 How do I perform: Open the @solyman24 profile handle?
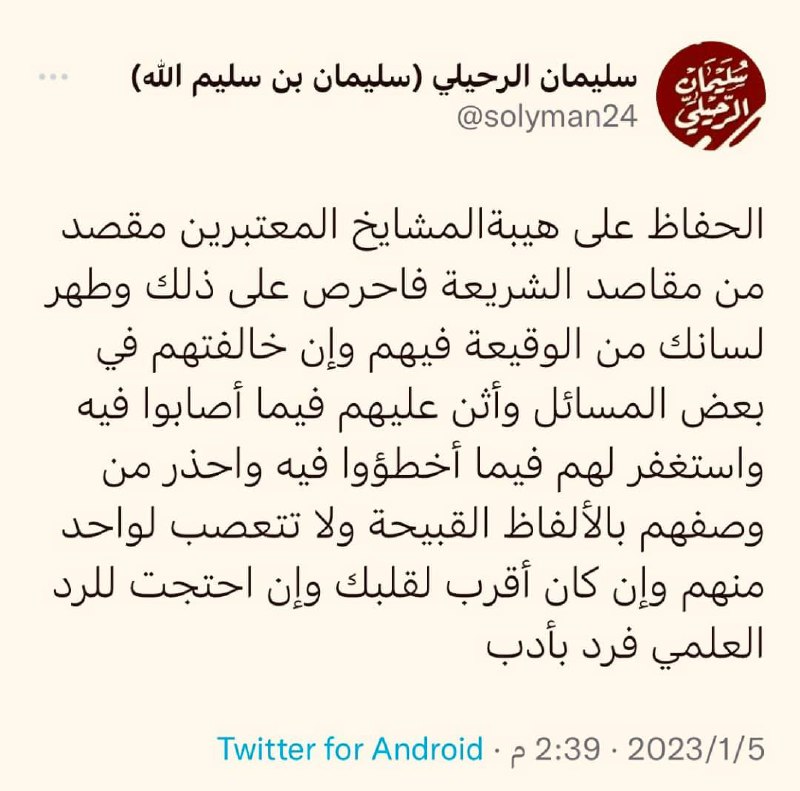547,119
